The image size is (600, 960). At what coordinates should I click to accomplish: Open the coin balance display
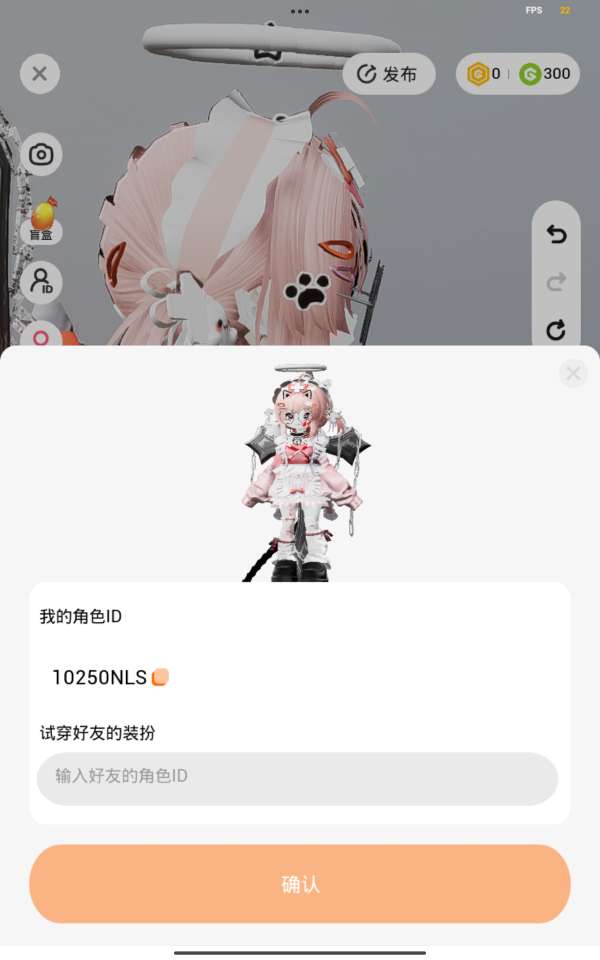(x=518, y=74)
